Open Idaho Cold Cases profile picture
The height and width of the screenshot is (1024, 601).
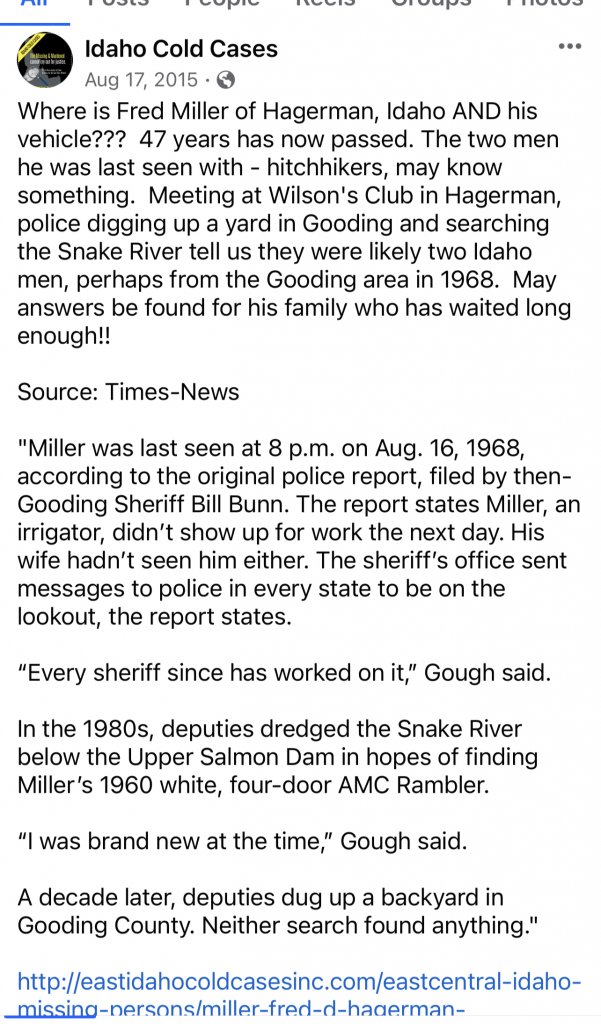[45, 61]
